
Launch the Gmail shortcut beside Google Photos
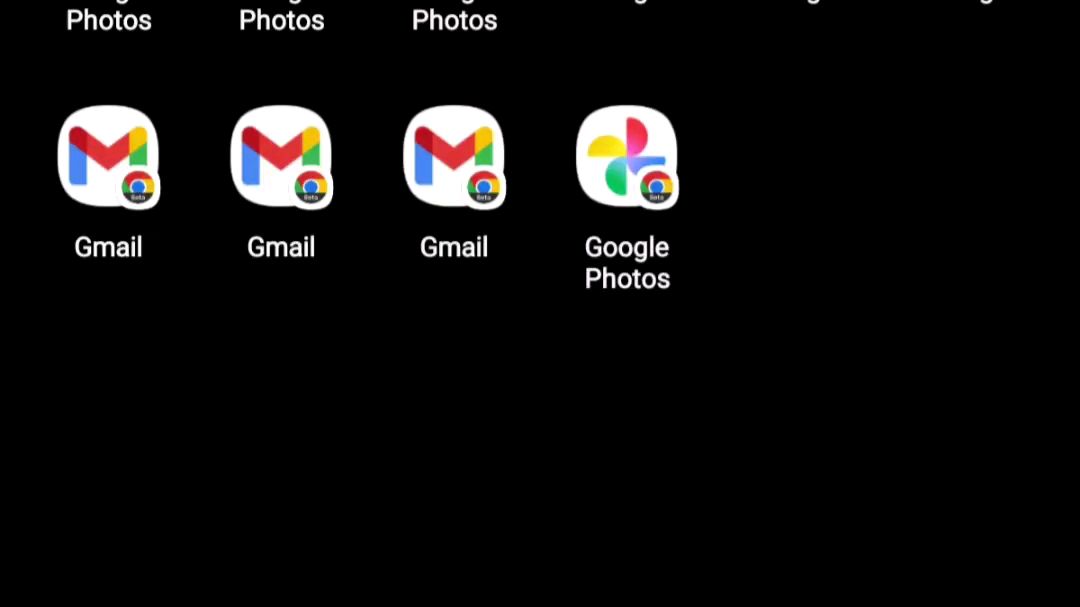tap(453, 157)
